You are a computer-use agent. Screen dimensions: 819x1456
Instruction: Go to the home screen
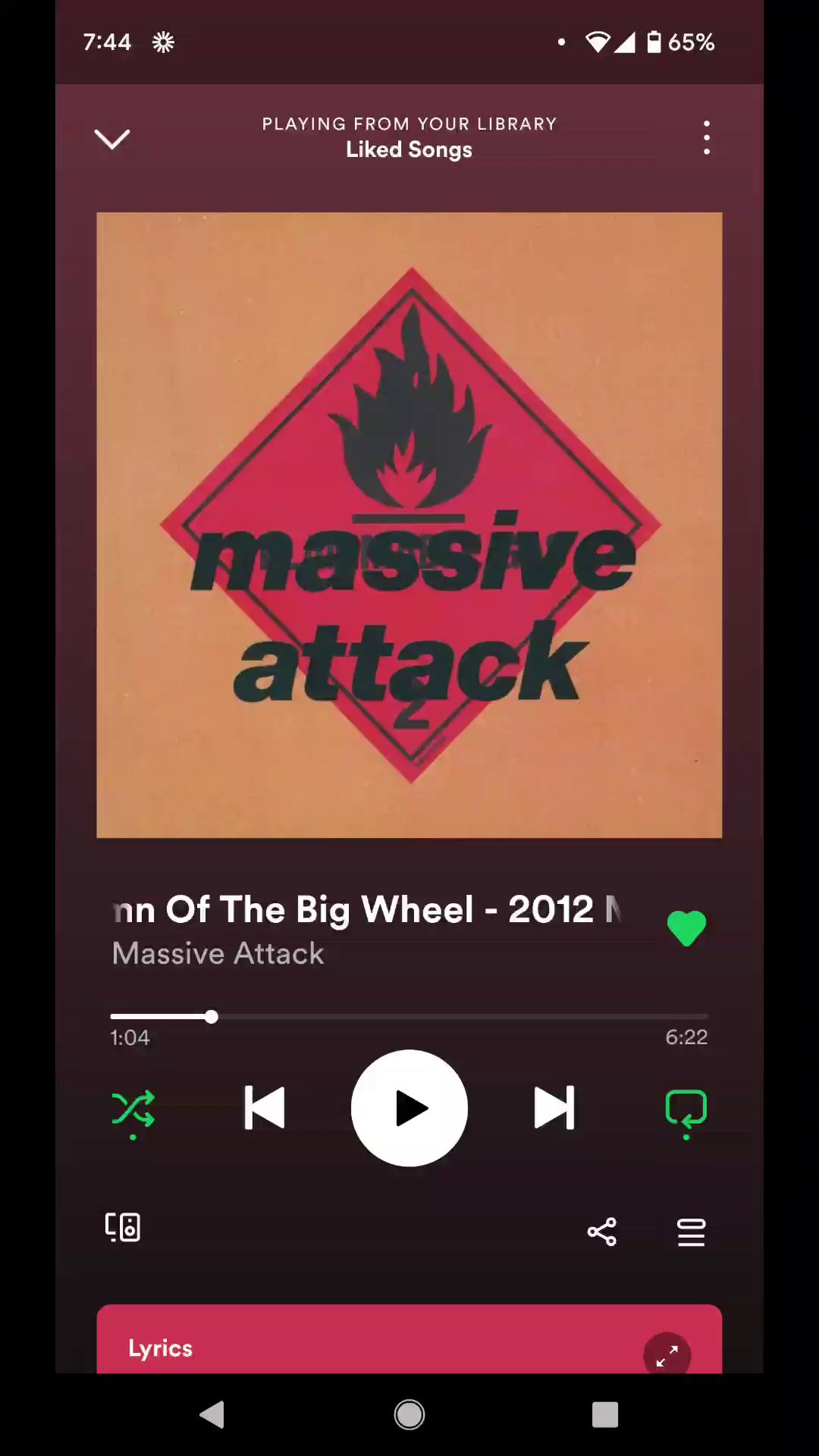click(409, 1414)
